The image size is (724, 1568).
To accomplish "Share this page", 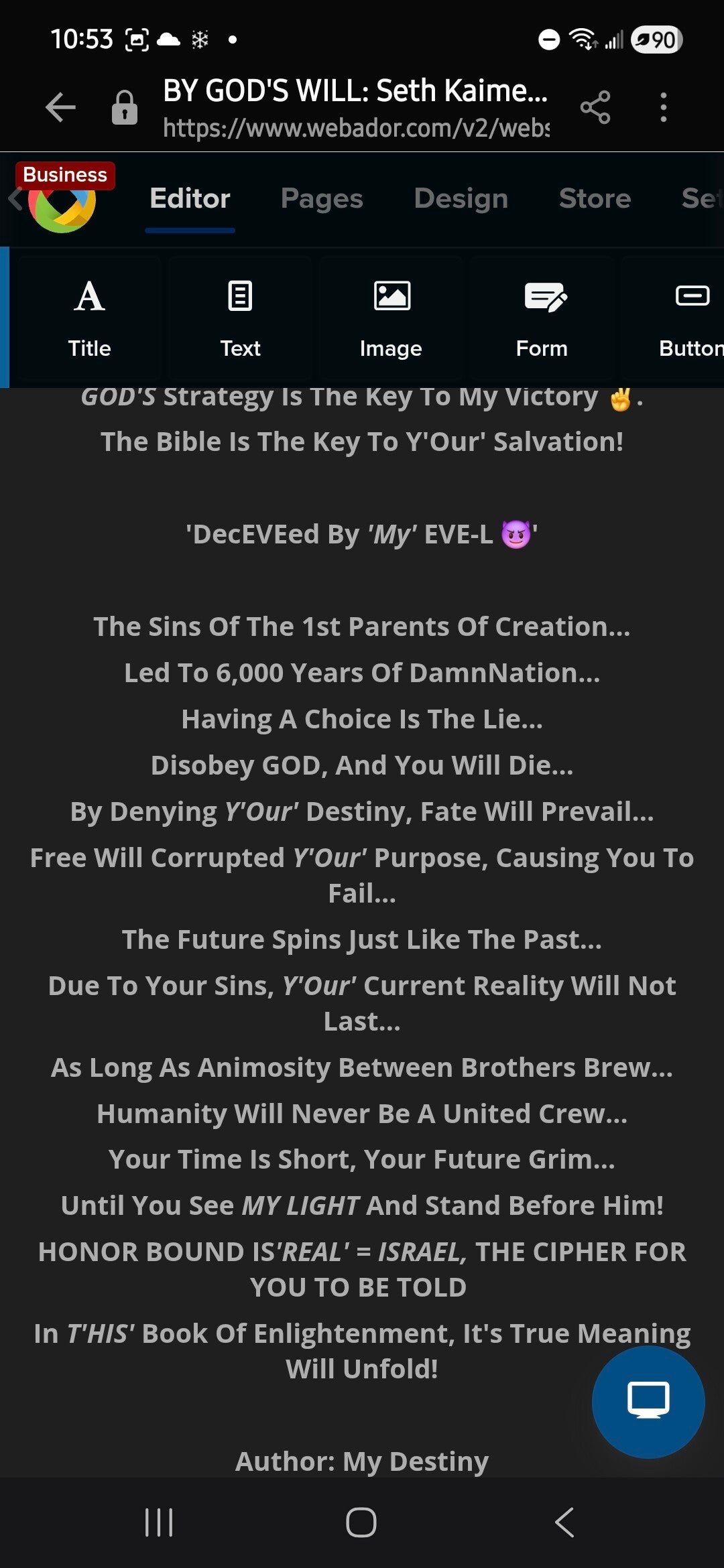I will [595, 107].
